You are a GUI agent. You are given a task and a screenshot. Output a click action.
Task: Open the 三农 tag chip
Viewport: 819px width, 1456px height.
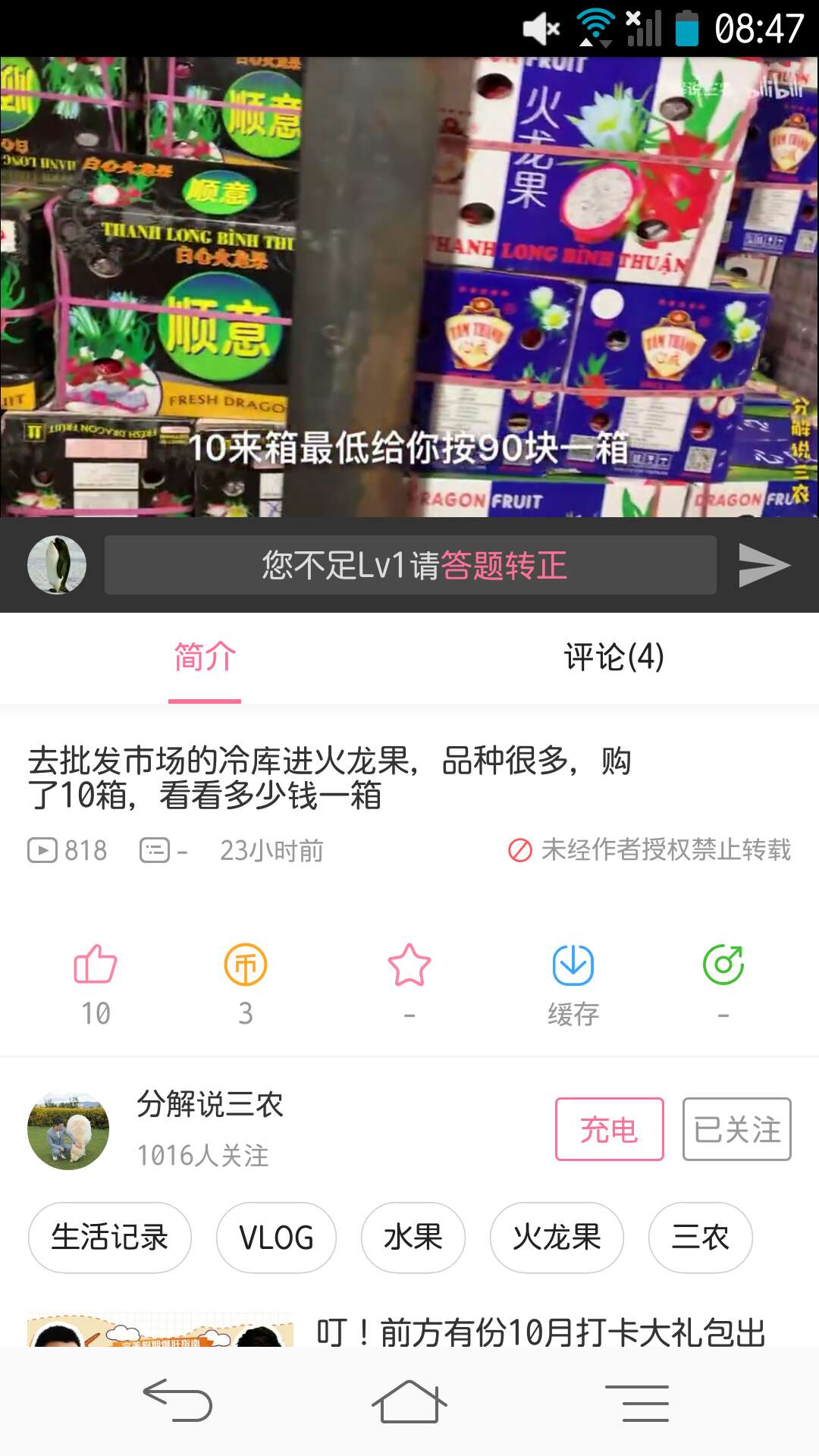tap(701, 1238)
